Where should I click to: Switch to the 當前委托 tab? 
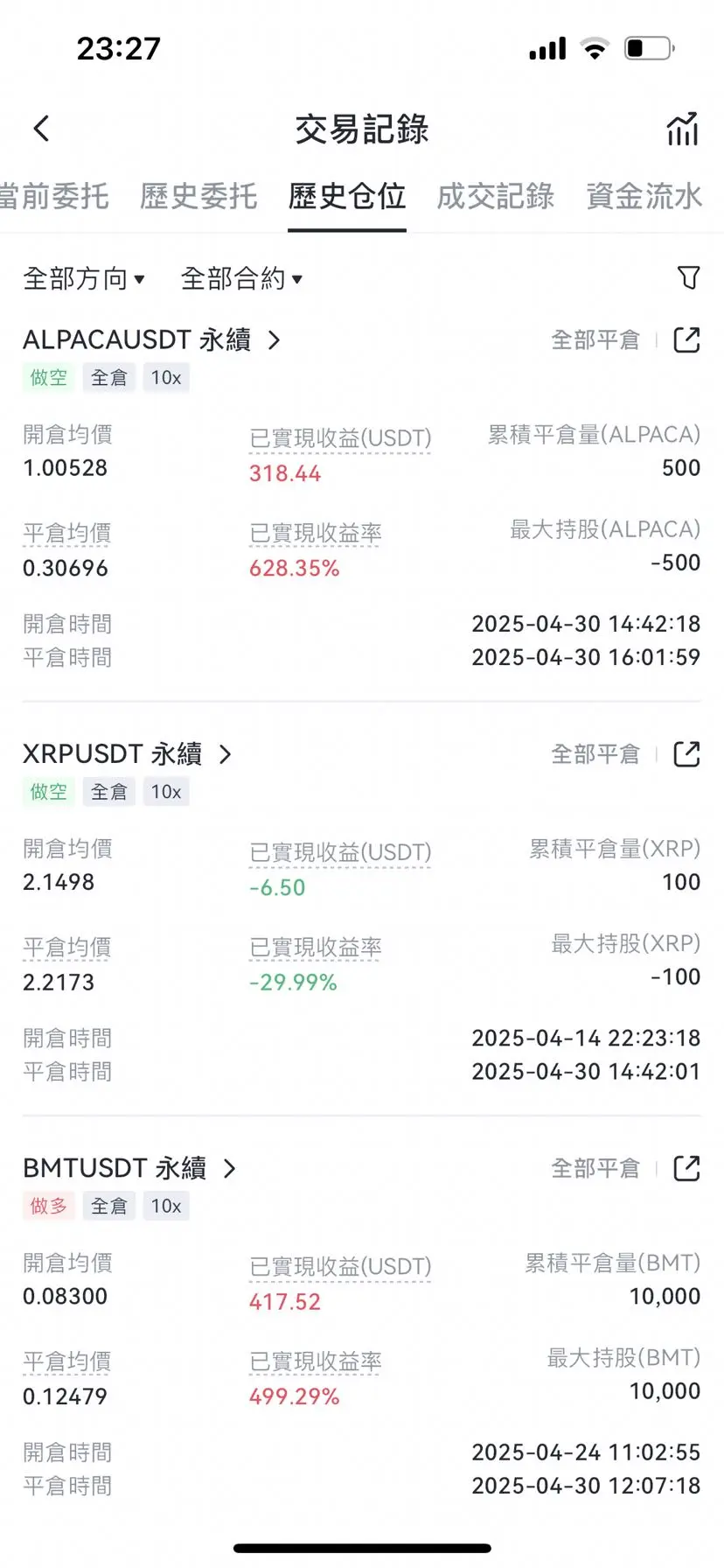(x=54, y=196)
